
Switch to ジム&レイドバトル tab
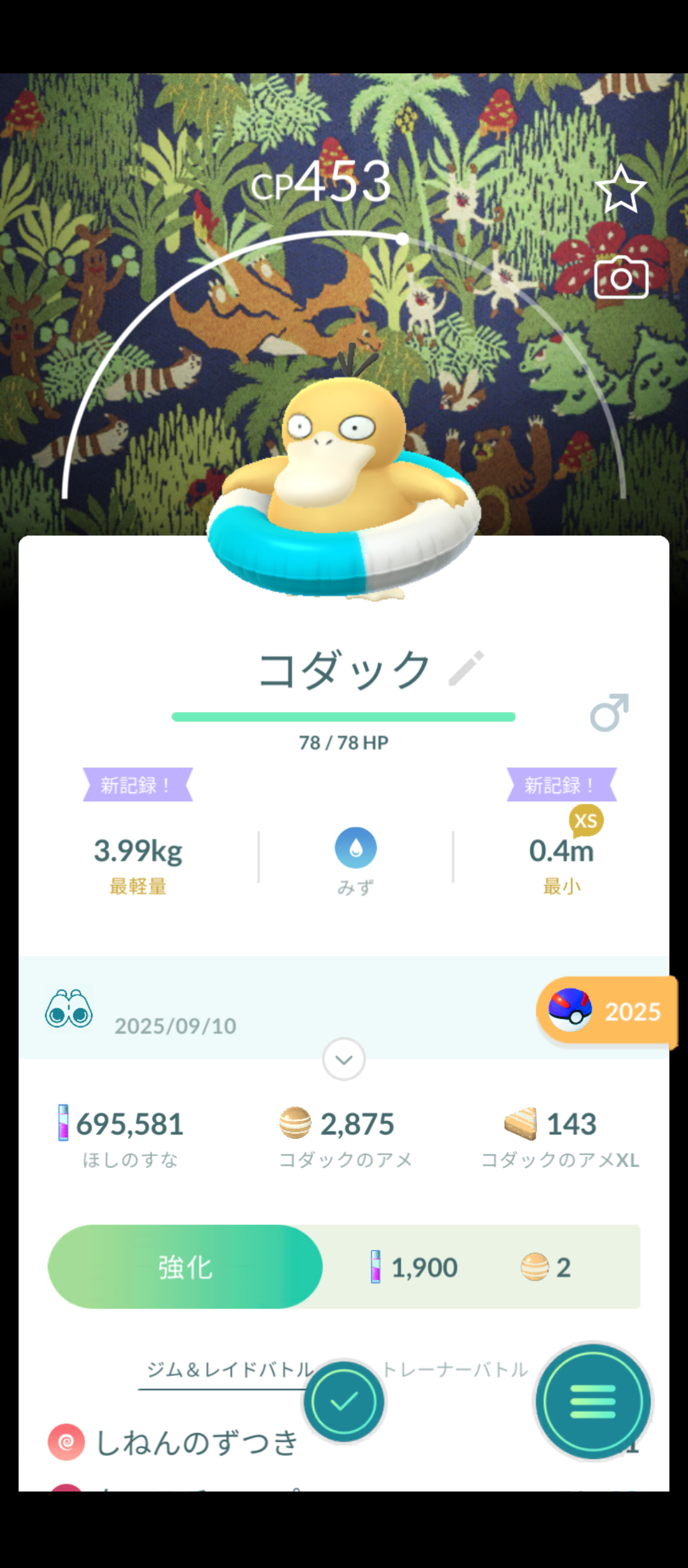click(229, 1369)
